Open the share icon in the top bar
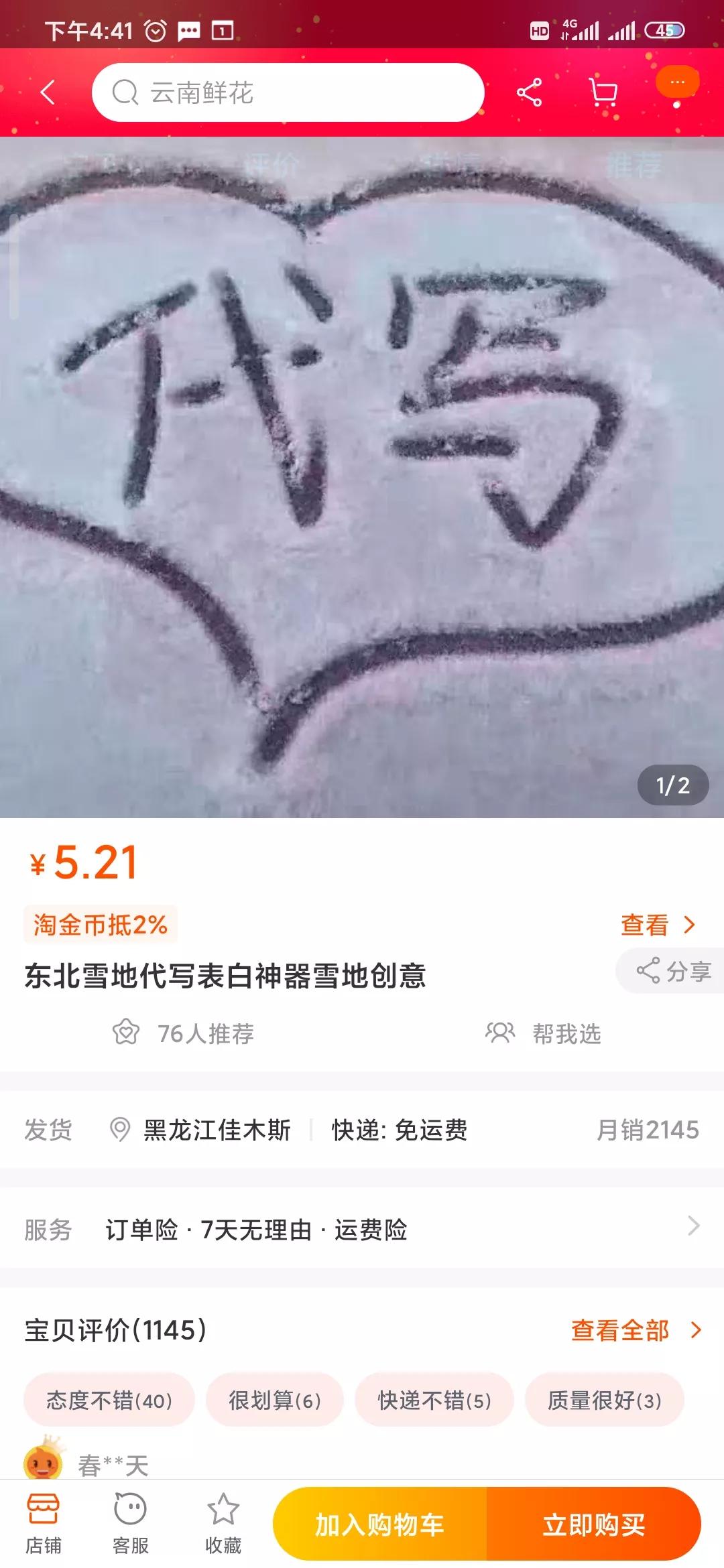Viewport: 724px width, 1568px height. 529,94
